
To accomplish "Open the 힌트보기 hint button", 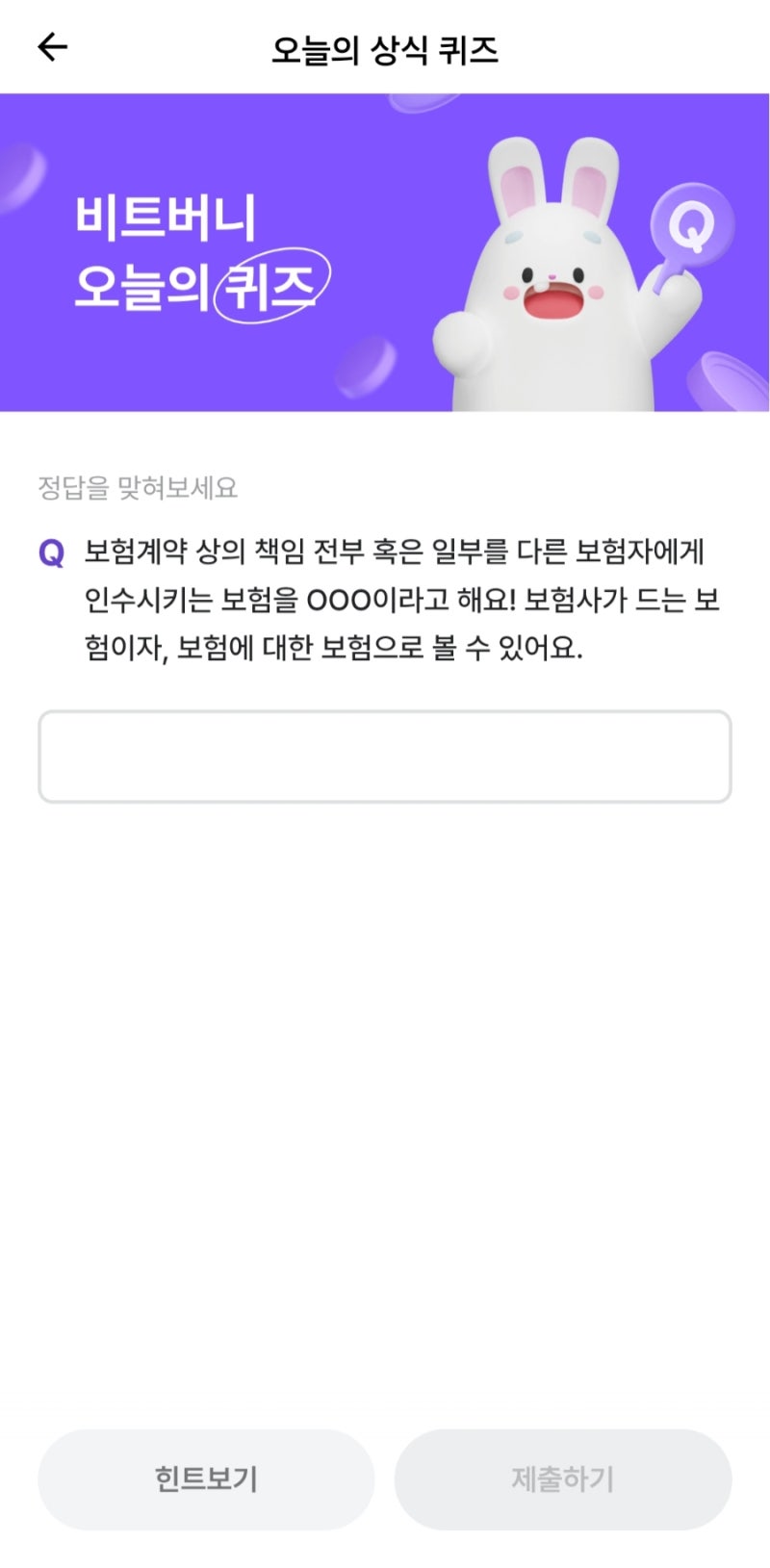I will [207, 1479].
